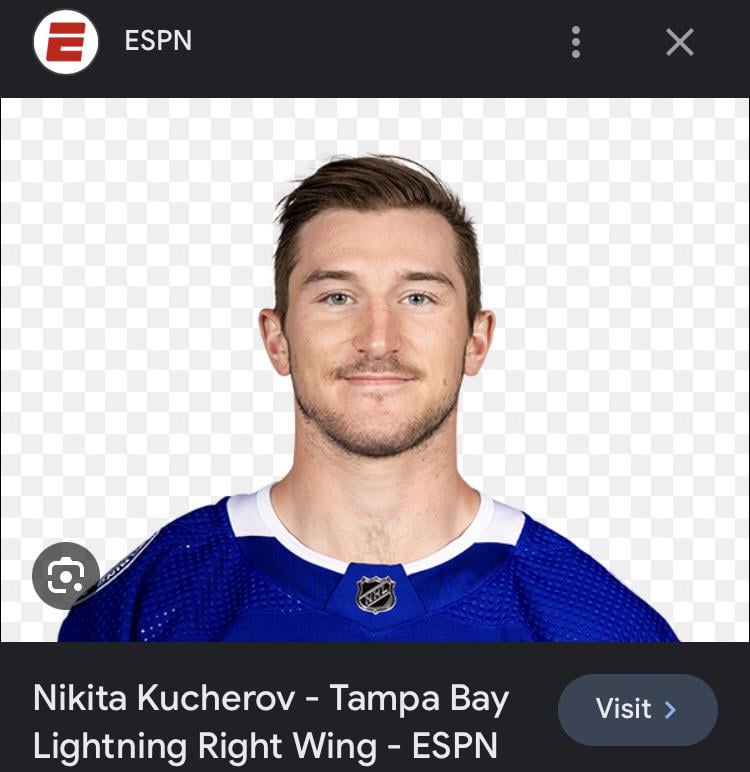Open the three-dot overflow menu
750x772 pixels.
pos(576,42)
